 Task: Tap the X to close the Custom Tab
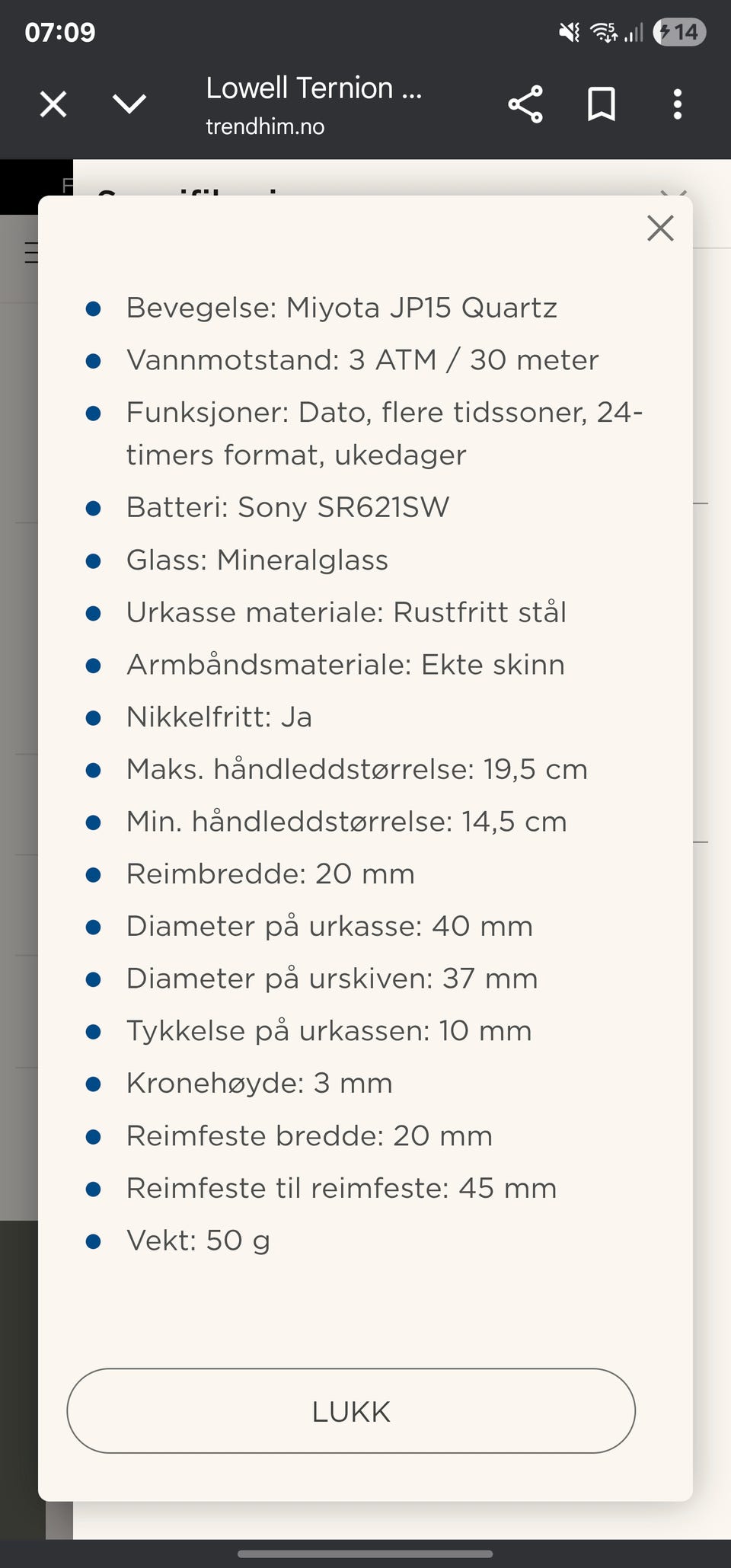point(53,104)
